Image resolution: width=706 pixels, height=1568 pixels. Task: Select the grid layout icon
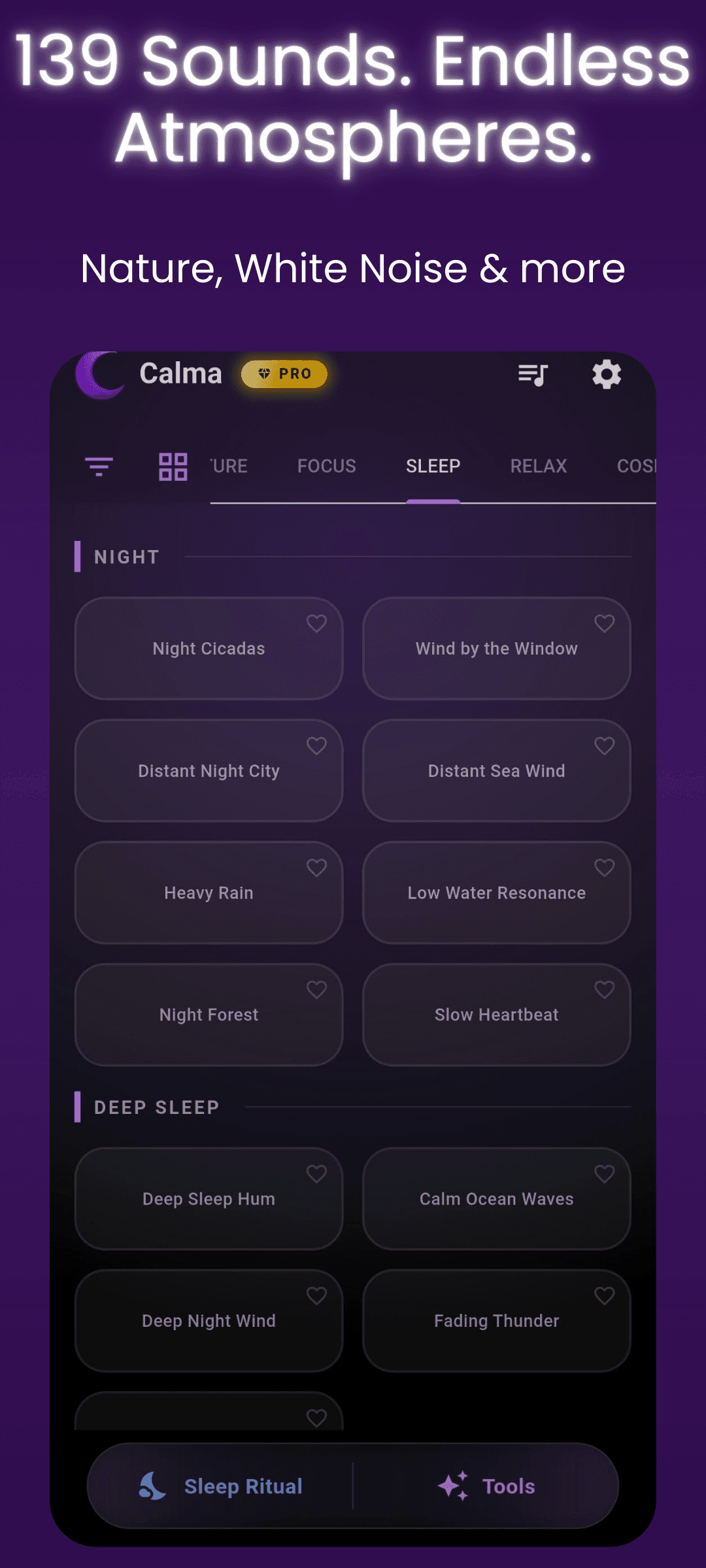click(x=173, y=466)
